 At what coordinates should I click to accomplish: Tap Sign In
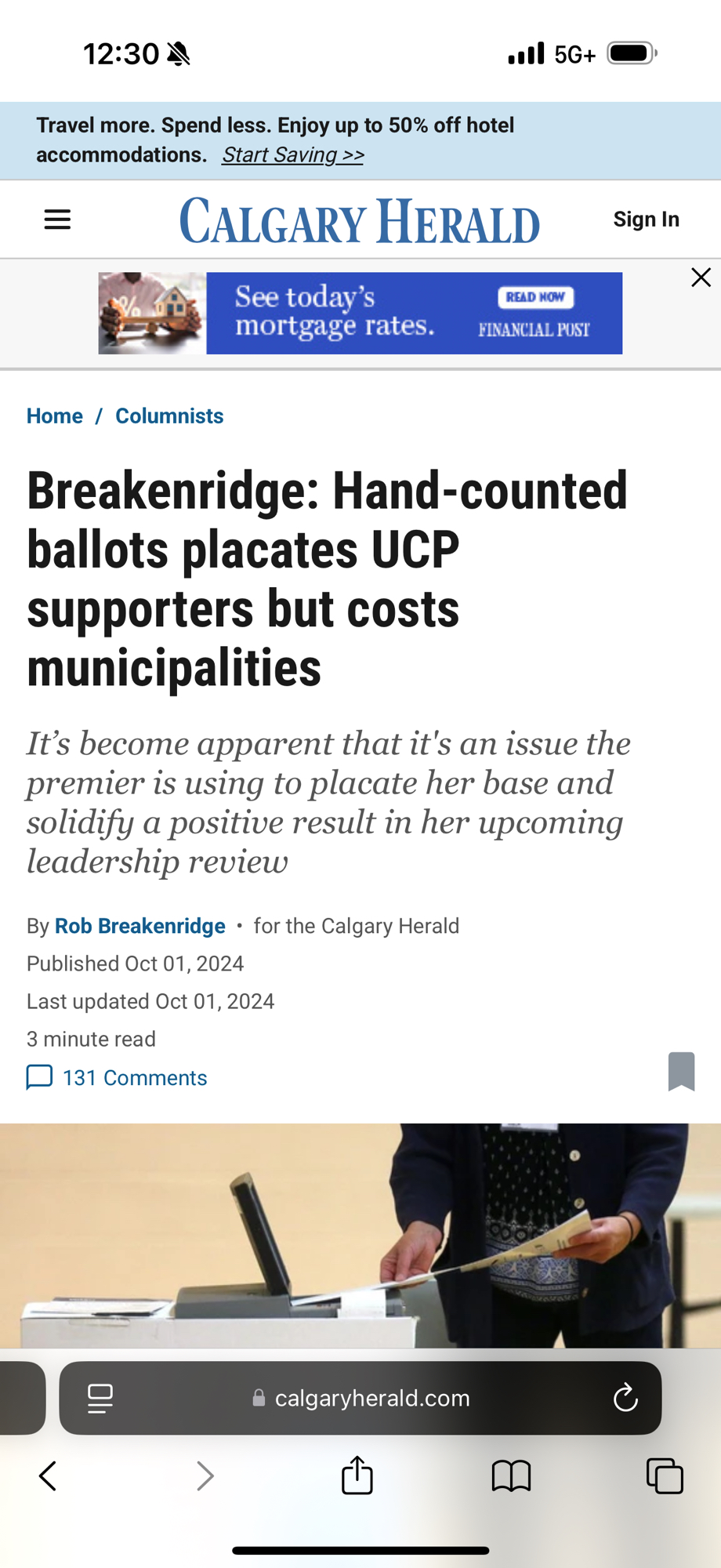tap(646, 220)
